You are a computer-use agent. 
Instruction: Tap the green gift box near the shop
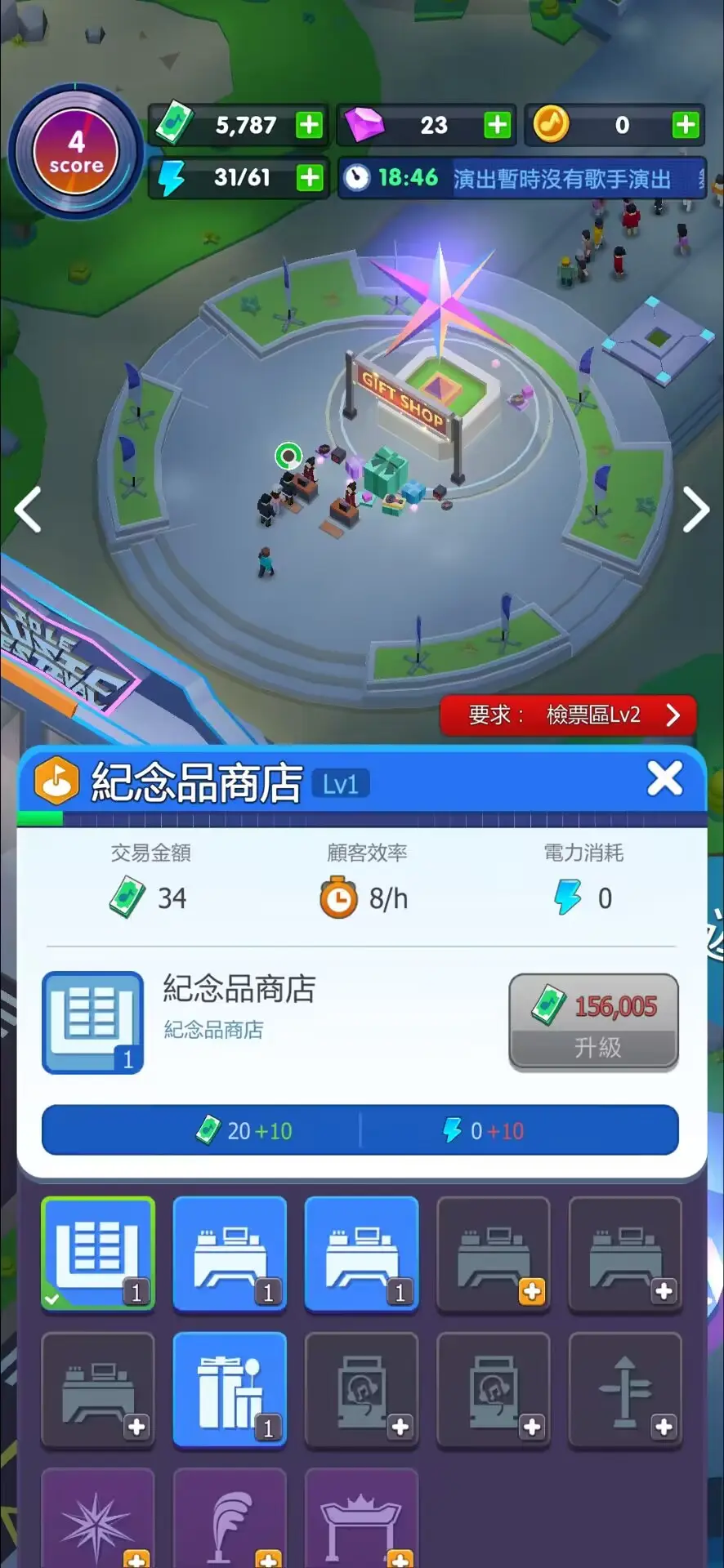click(x=386, y=471)
